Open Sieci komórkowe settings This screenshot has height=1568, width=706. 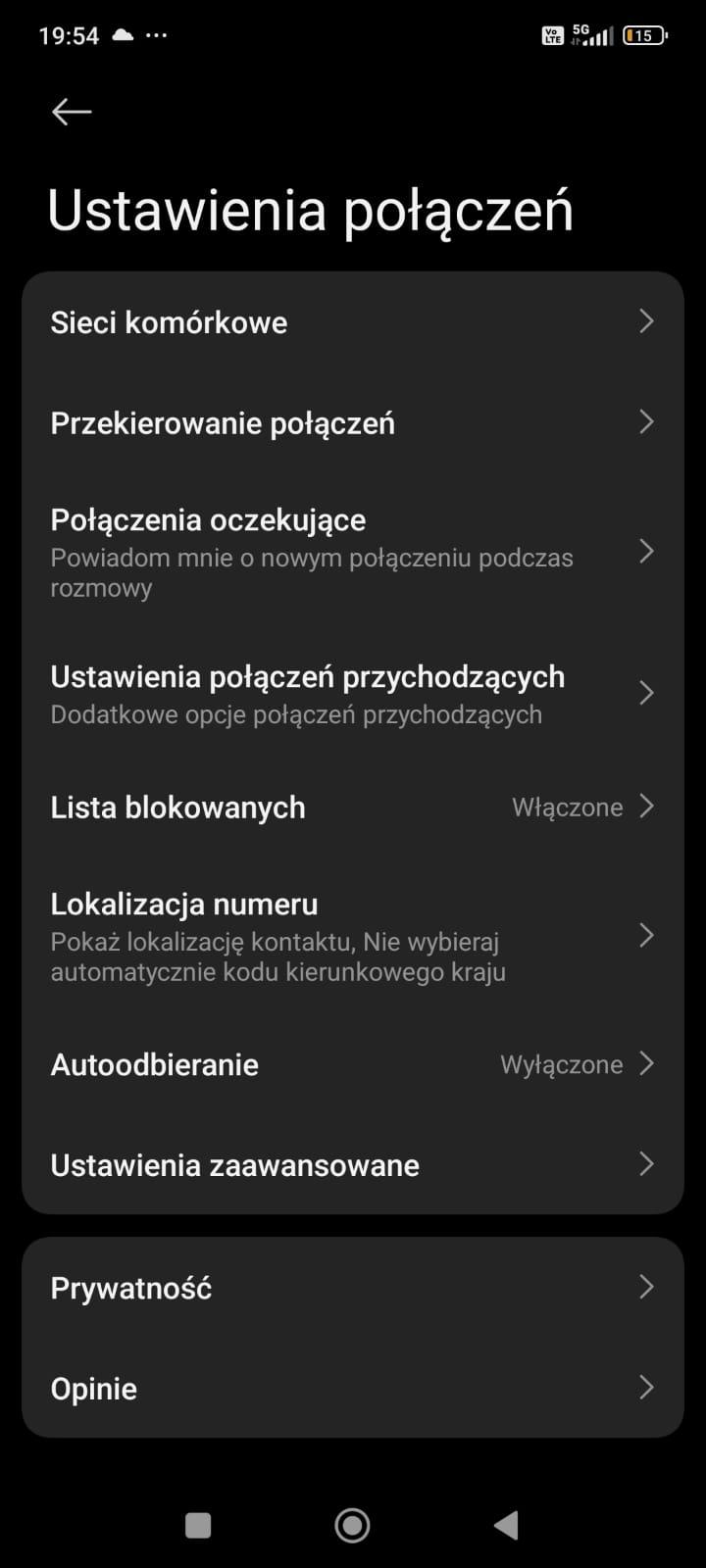pyautogui.click(x=352, y=322)
